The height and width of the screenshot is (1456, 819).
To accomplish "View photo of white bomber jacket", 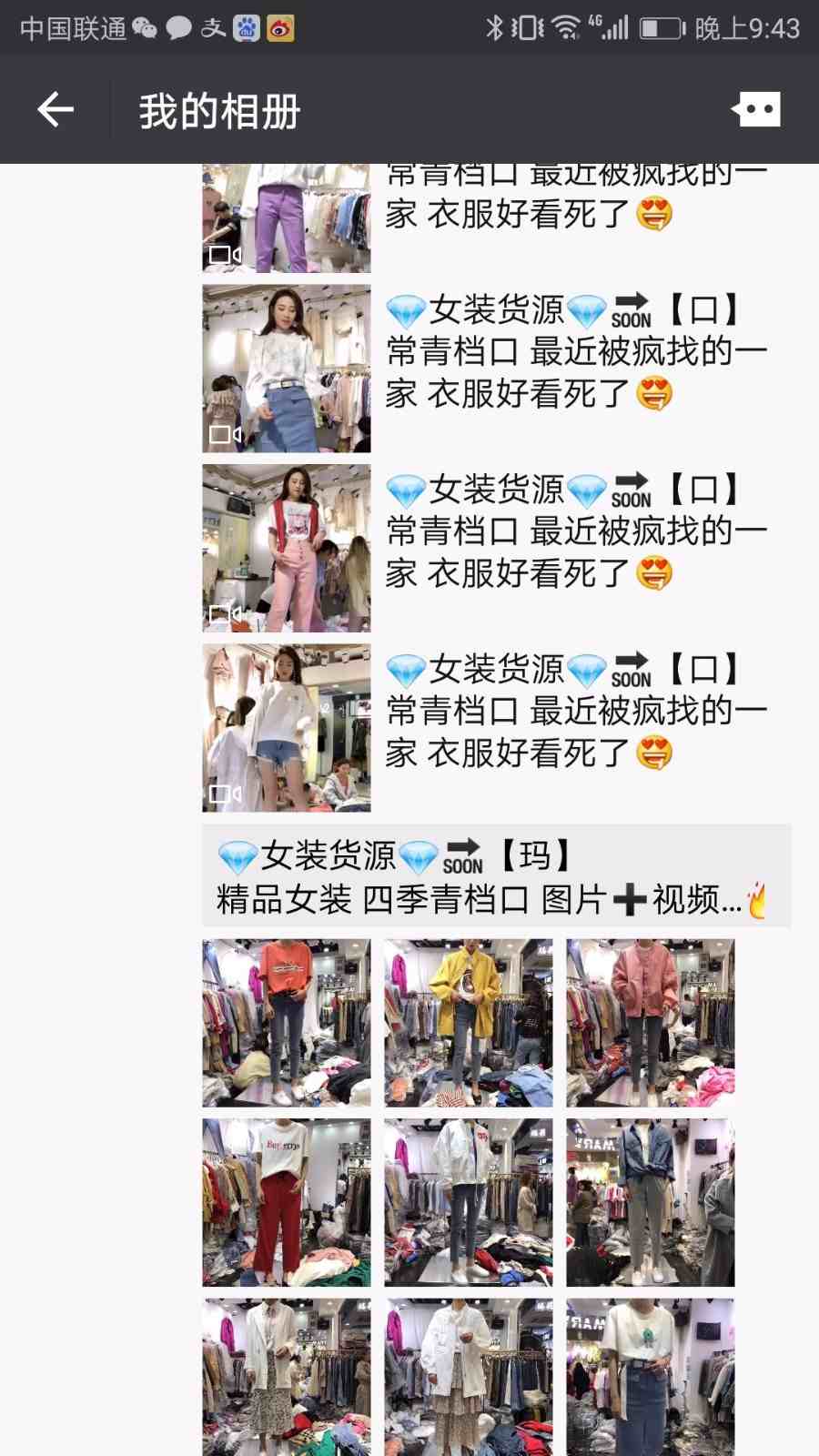I will (468, 1202).
